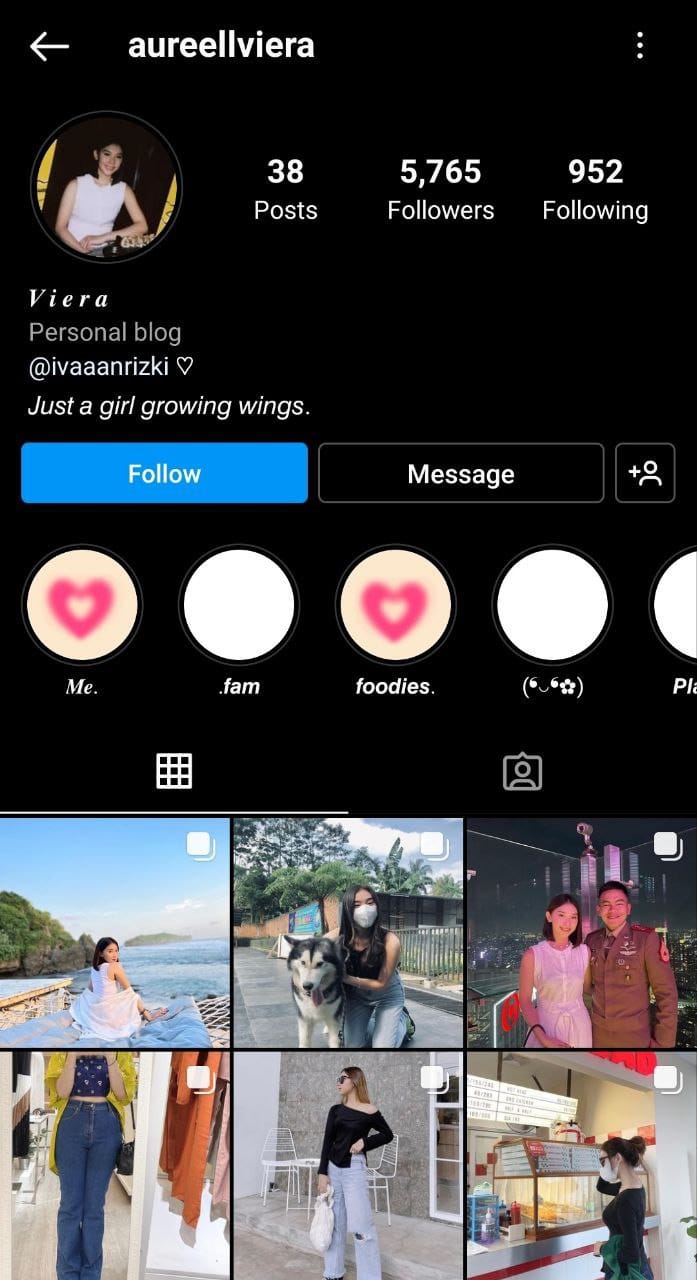This screenshot has width=697, height=1280.
Task: Open the post with the husky dog
Action: [x=348, y=932]
